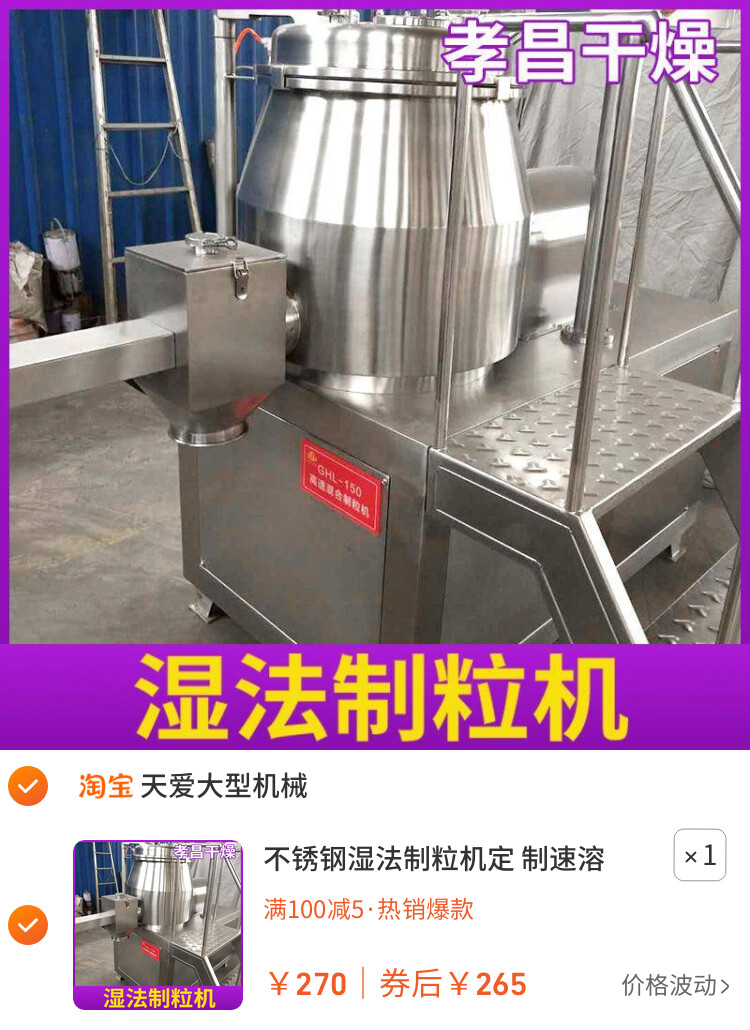This screenshot has width=750, height=1030.
Task: Open the 不锈钢湿法制粒机定制 product title
Action: click(x=433, y=858)
